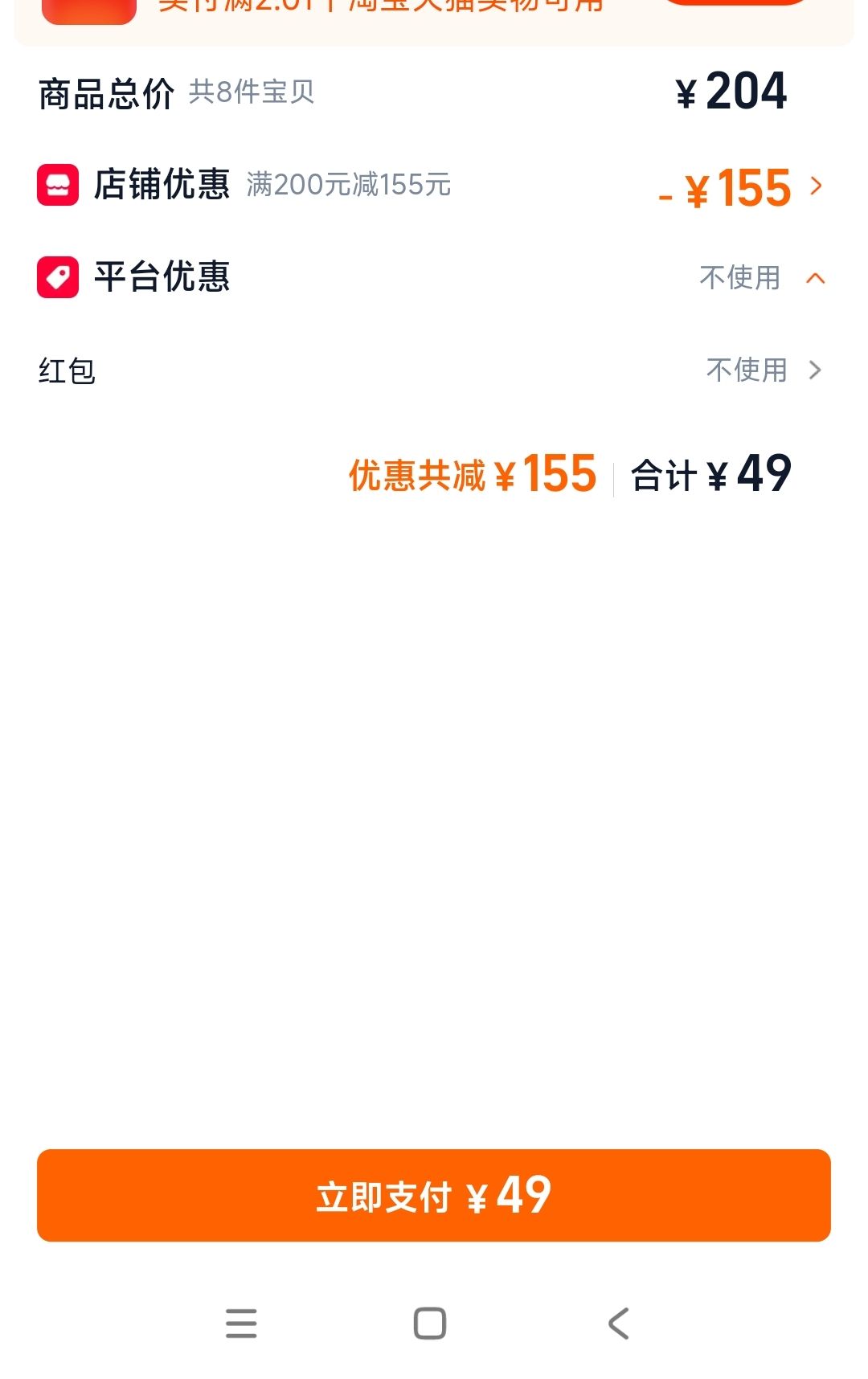Open the 店铺优惠 discount details
The width and height of the screenshot is (868, 1379).
click(434, 186)
